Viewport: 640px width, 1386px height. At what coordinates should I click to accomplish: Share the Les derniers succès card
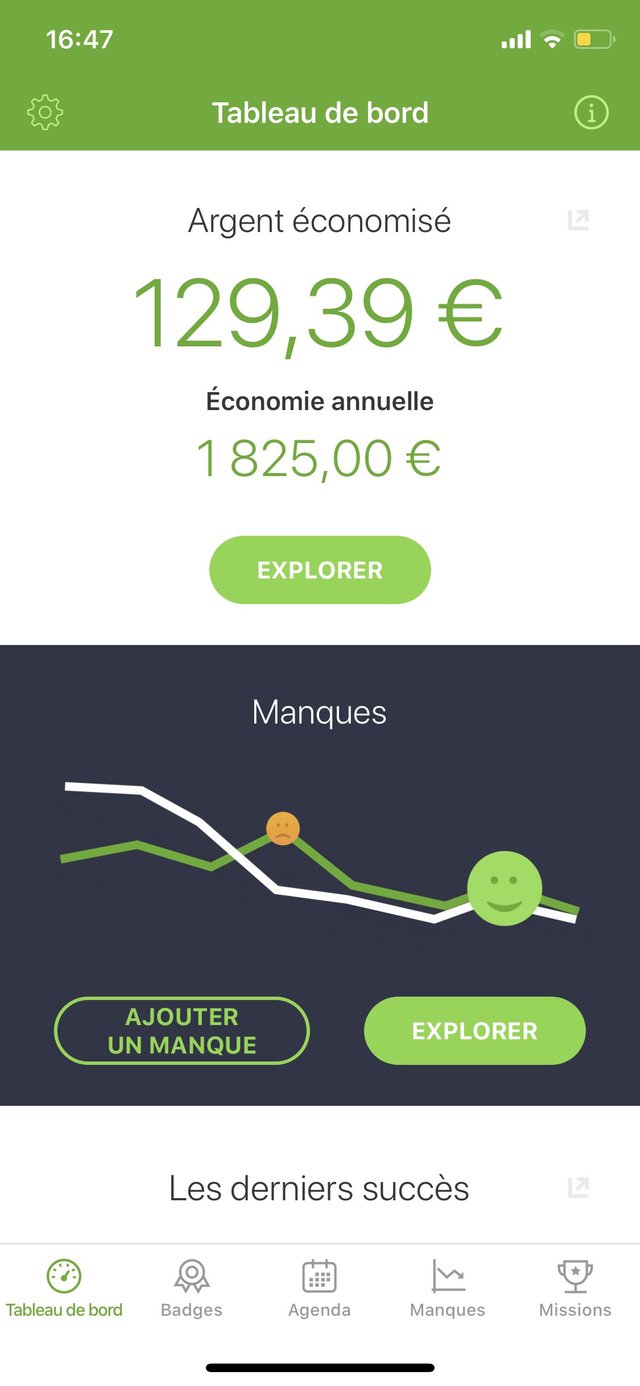(x=578, y=1187)
